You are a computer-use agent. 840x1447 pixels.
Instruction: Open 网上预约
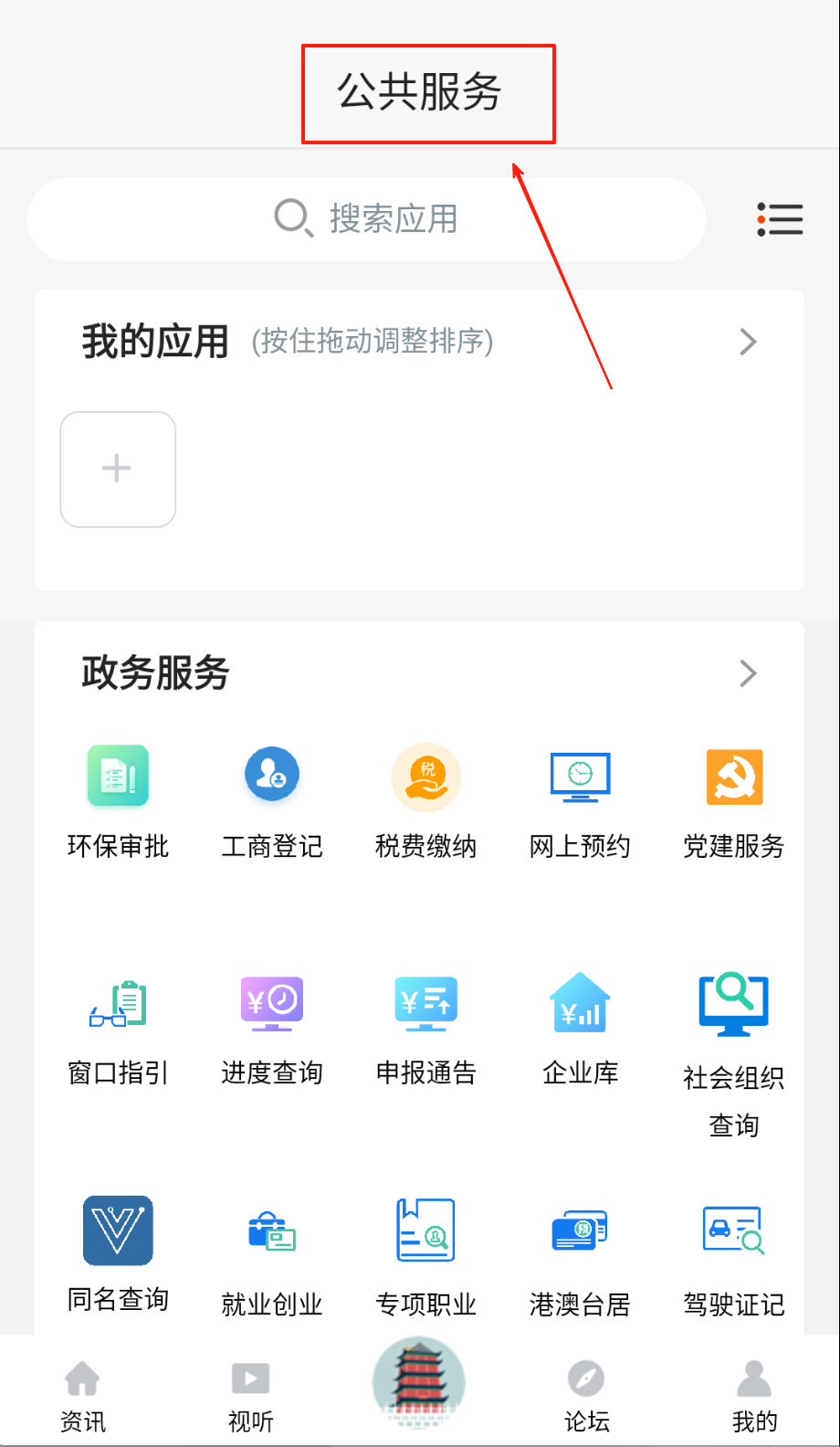click(580, 800)
